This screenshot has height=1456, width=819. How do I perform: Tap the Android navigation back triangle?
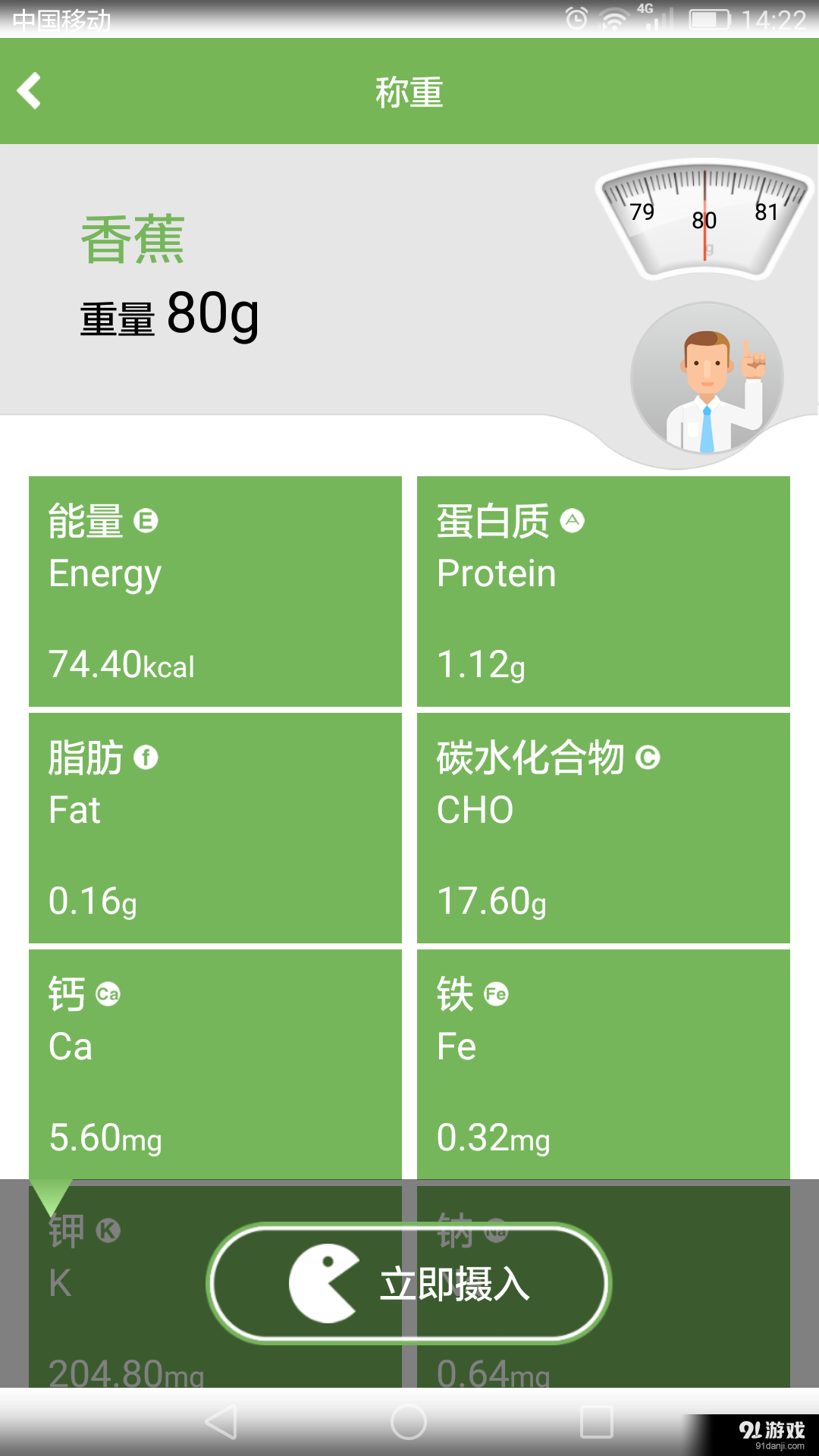point(221,1420)
